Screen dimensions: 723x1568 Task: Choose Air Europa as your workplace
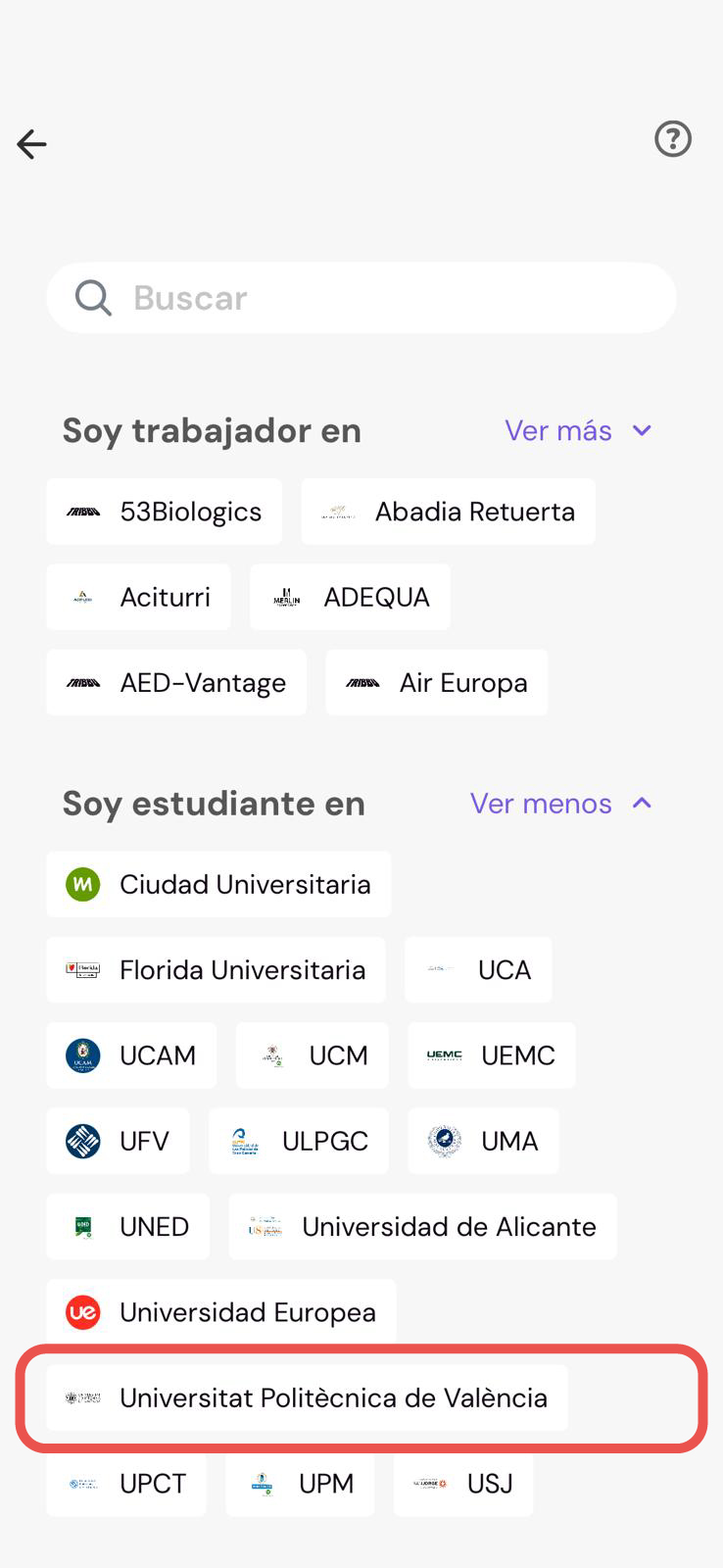click(x=436, y=682)
